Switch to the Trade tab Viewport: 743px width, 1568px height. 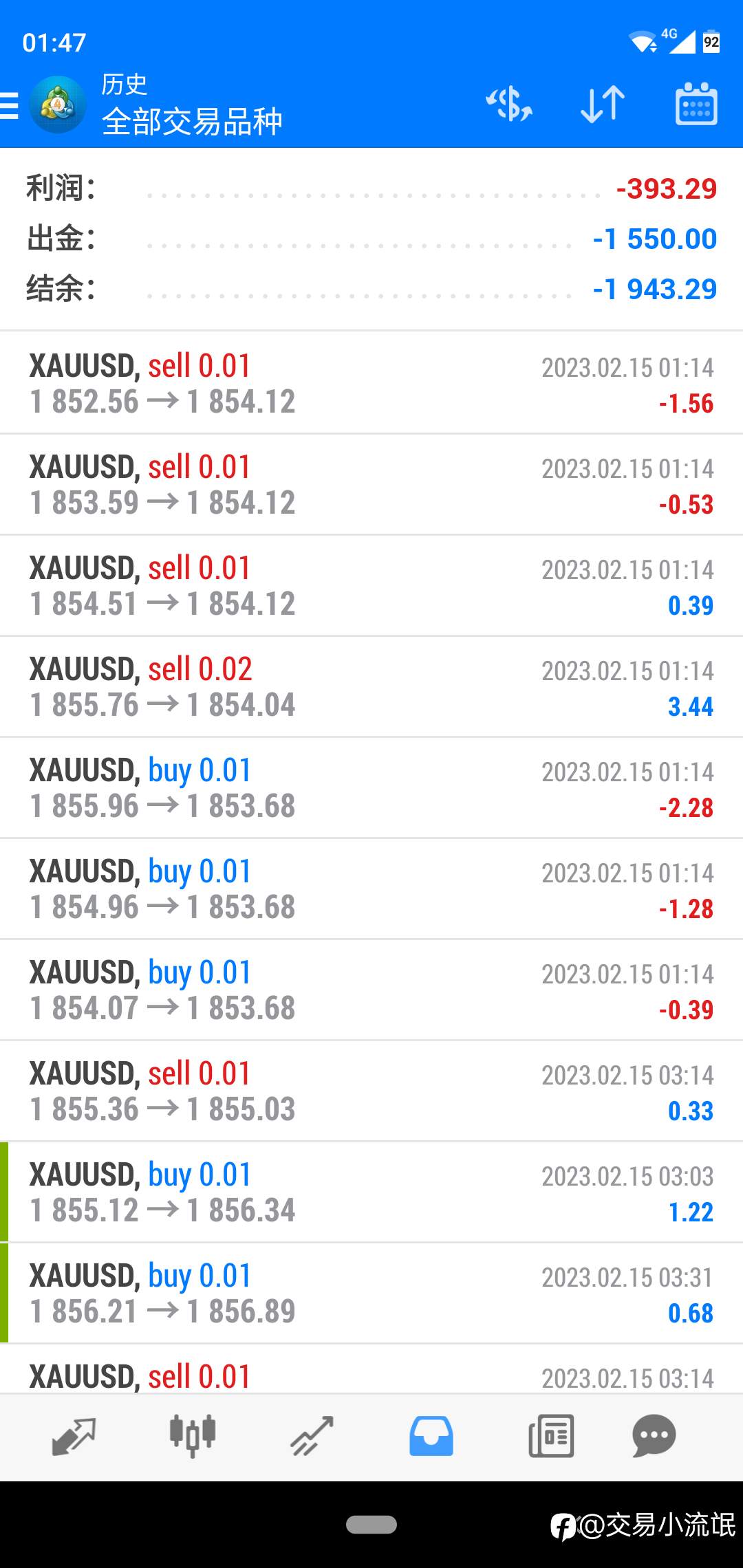[x=312, y=1437]
